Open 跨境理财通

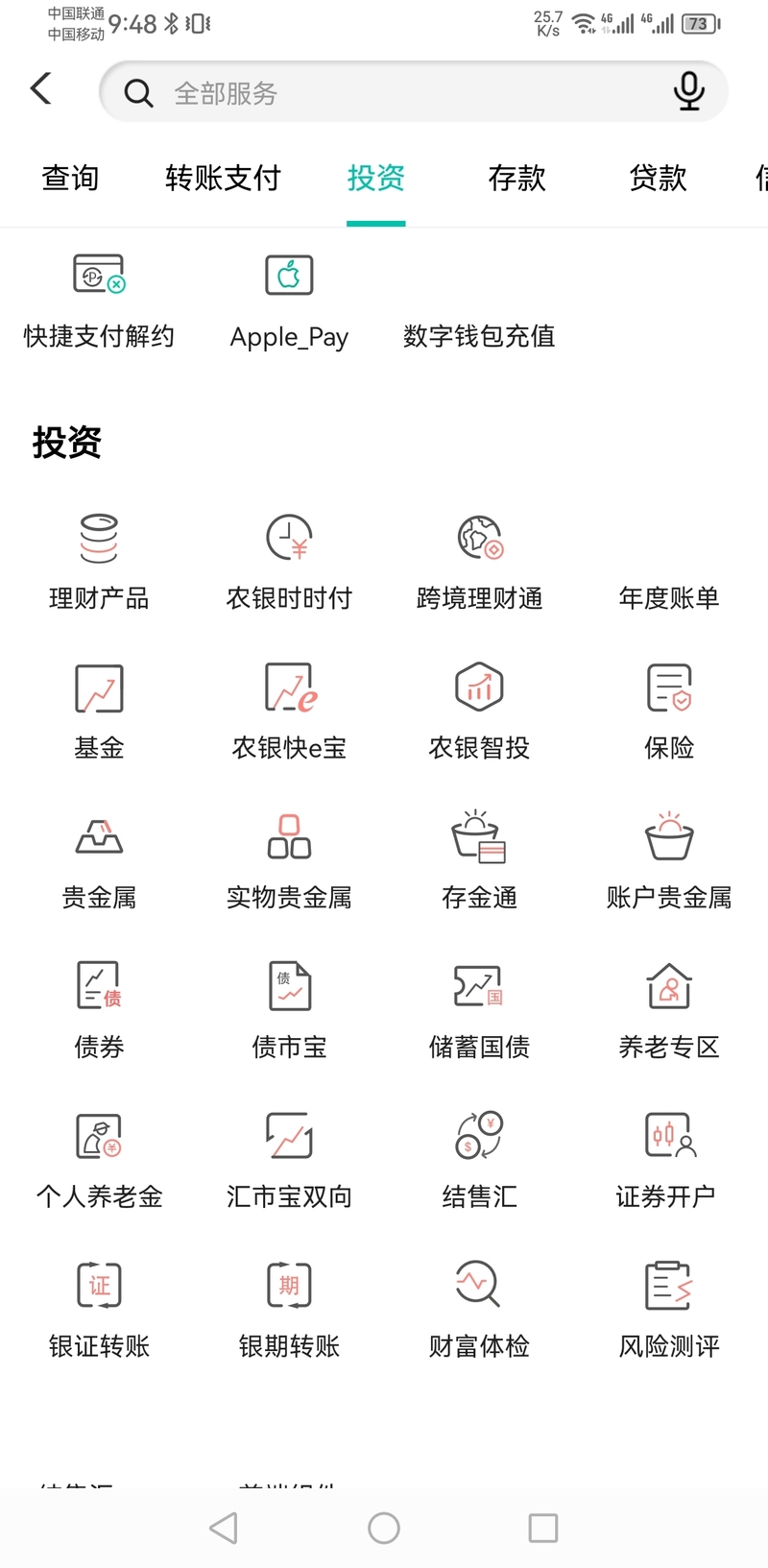click(x=479, y=563)
